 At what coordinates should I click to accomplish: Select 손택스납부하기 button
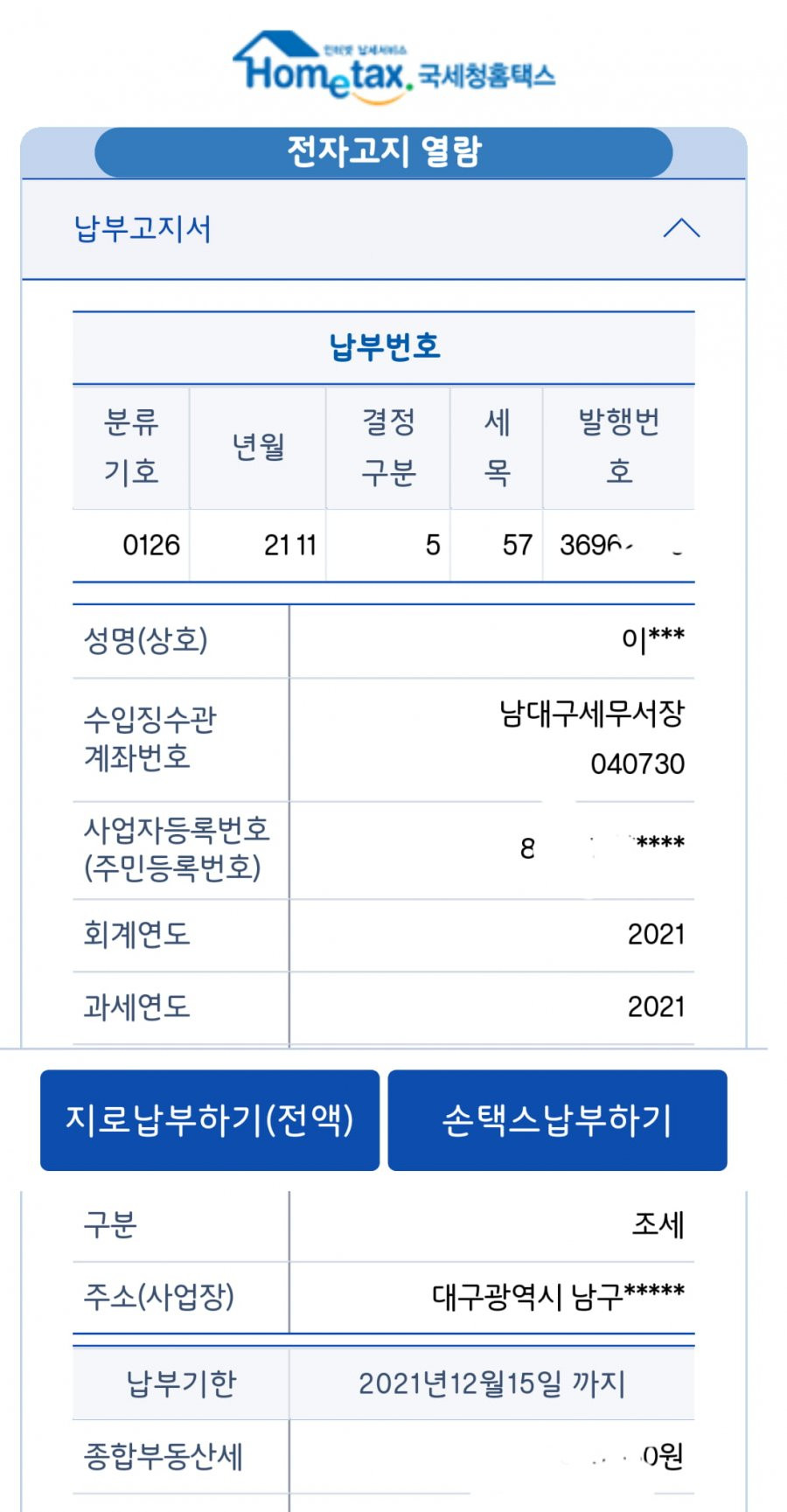pos(557,1120)
